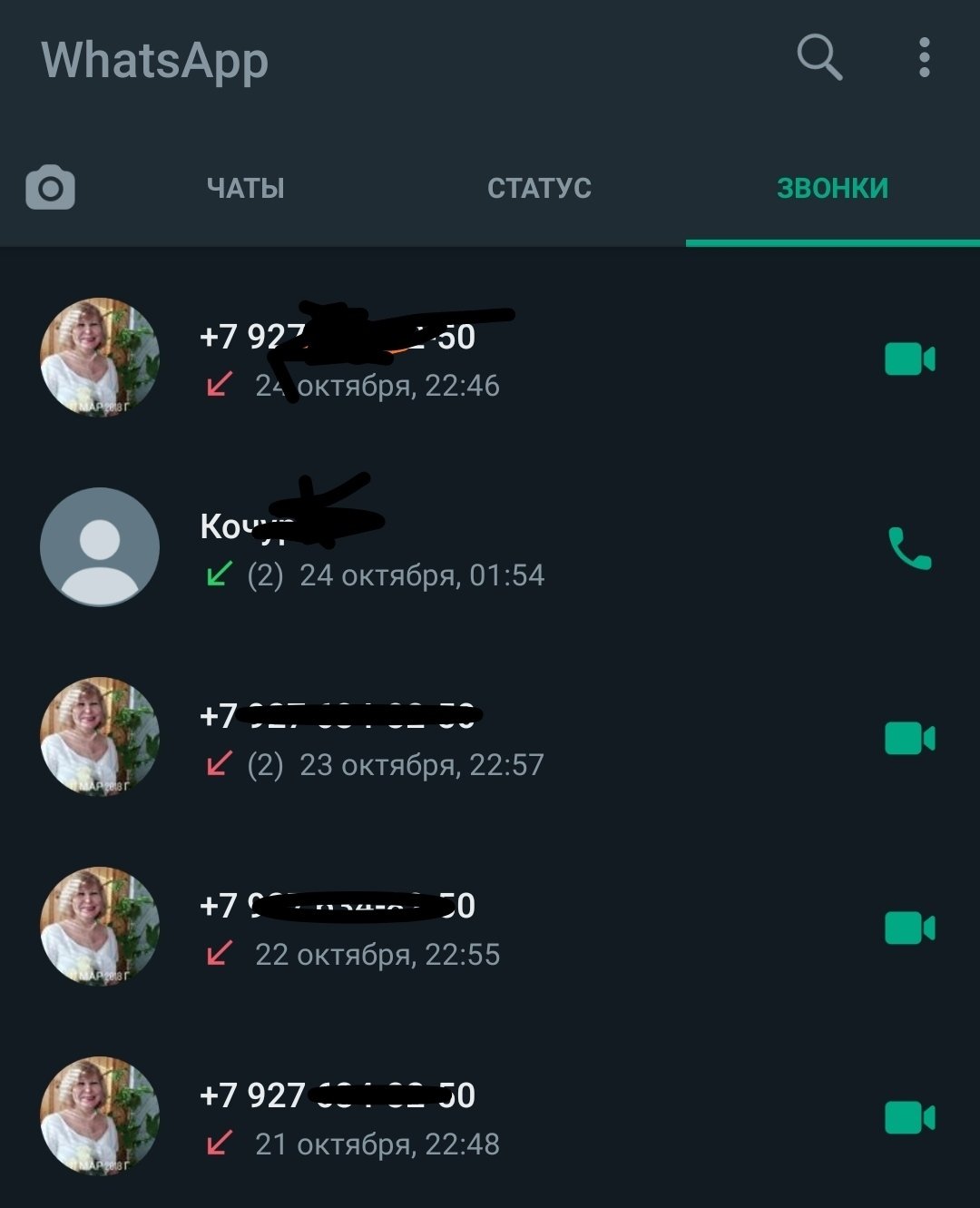View profile photo on 24 октября, 22:46 call
The image size is (980, 1208).
[100, 358]
